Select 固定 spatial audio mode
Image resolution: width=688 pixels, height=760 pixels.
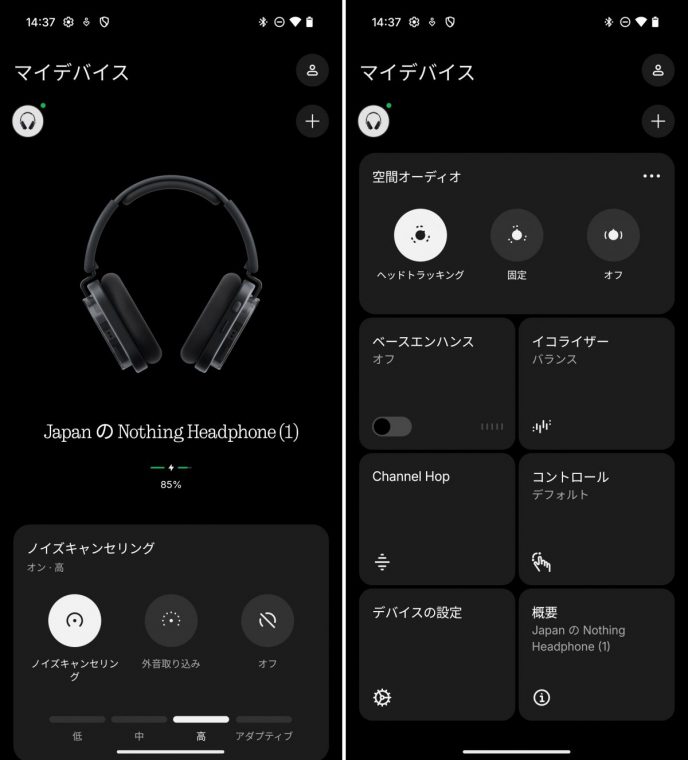pos(516,235)
